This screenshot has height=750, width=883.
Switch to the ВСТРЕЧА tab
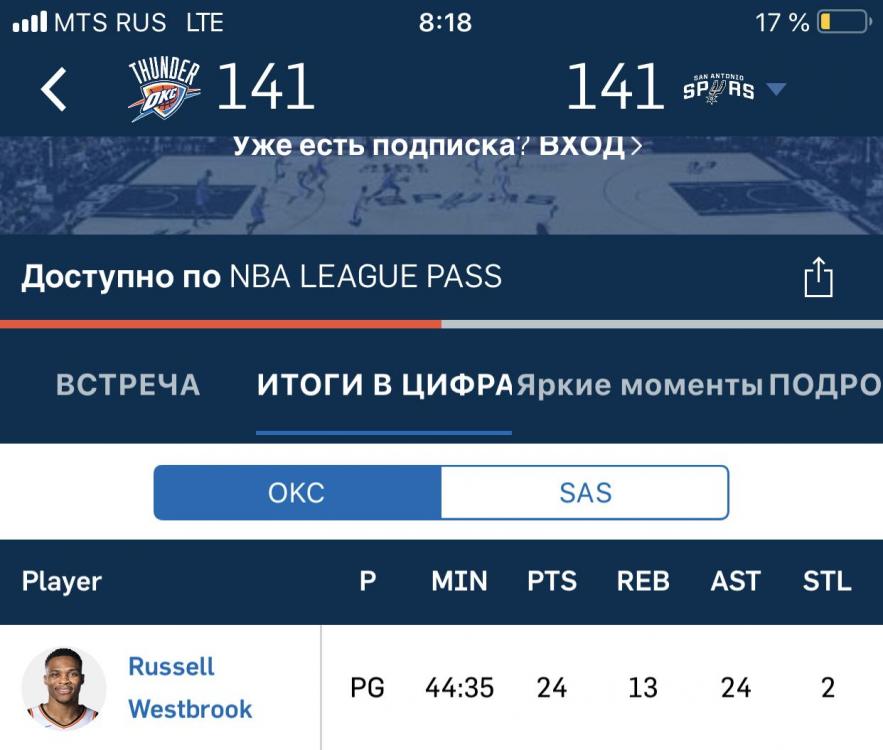click(128, 385)
